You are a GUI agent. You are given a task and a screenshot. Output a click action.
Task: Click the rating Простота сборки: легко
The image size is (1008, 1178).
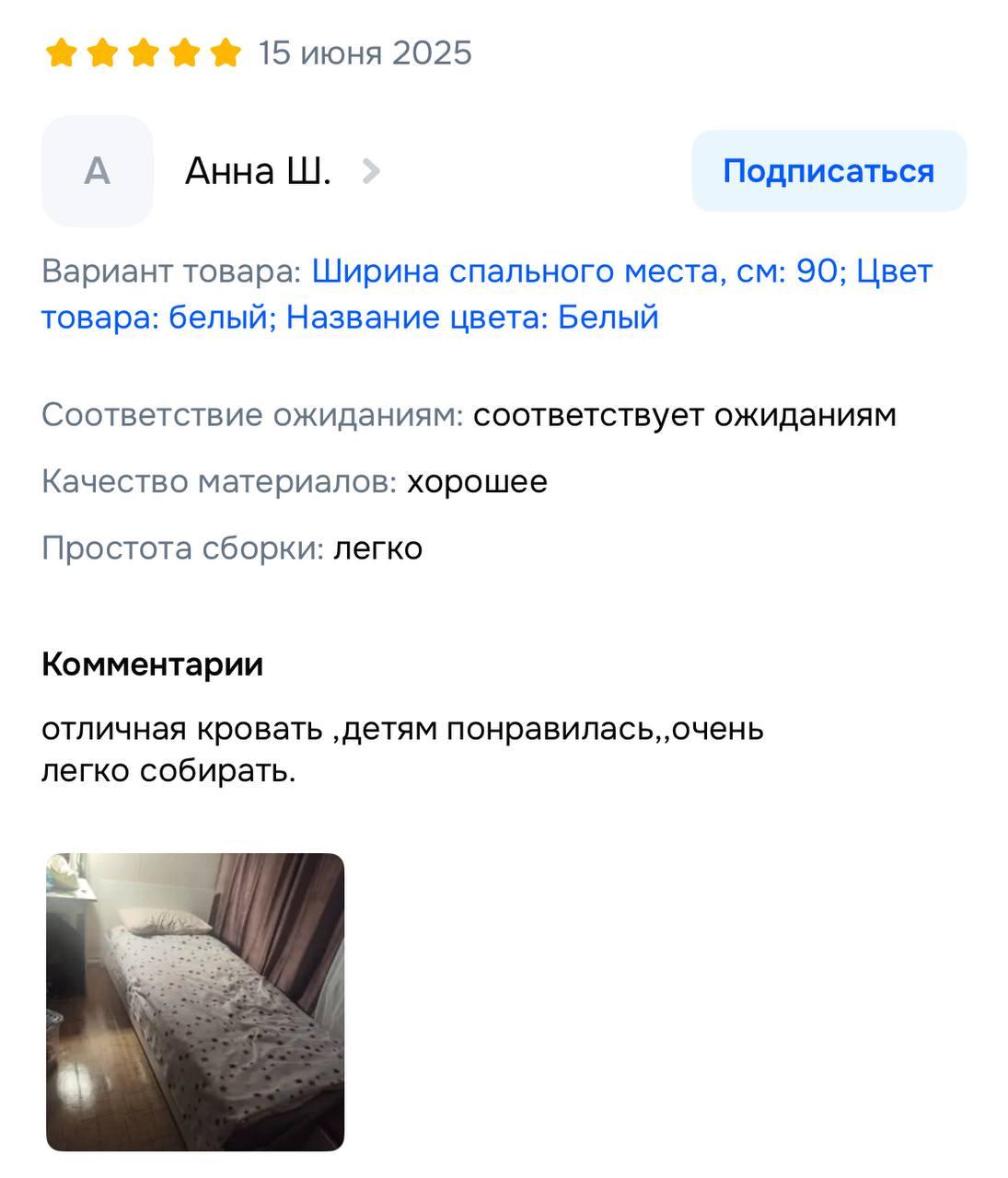pos(232,548)
